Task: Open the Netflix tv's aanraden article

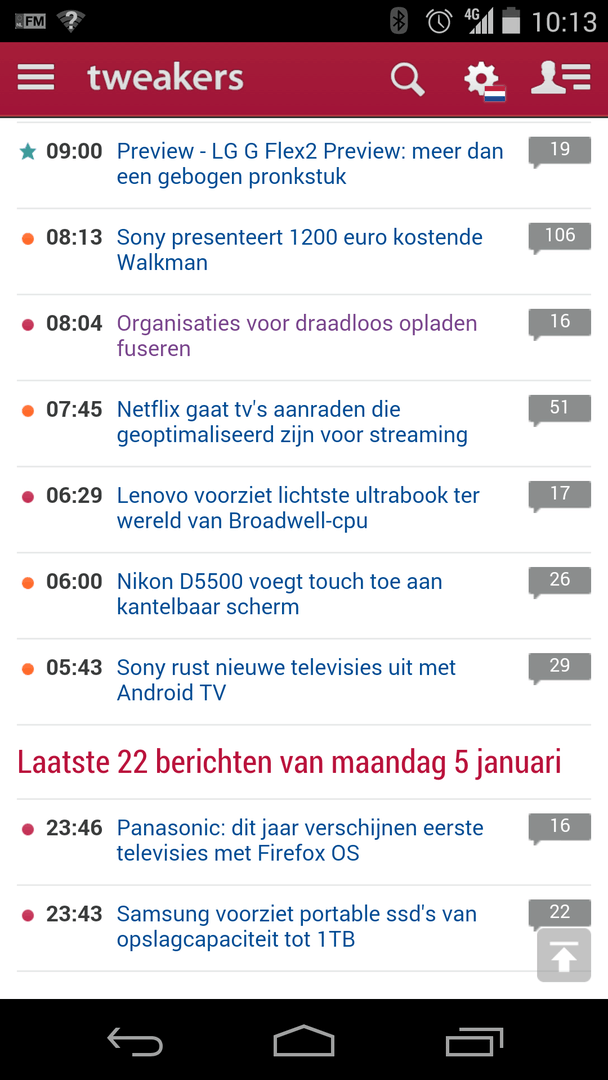Action: 292,422
